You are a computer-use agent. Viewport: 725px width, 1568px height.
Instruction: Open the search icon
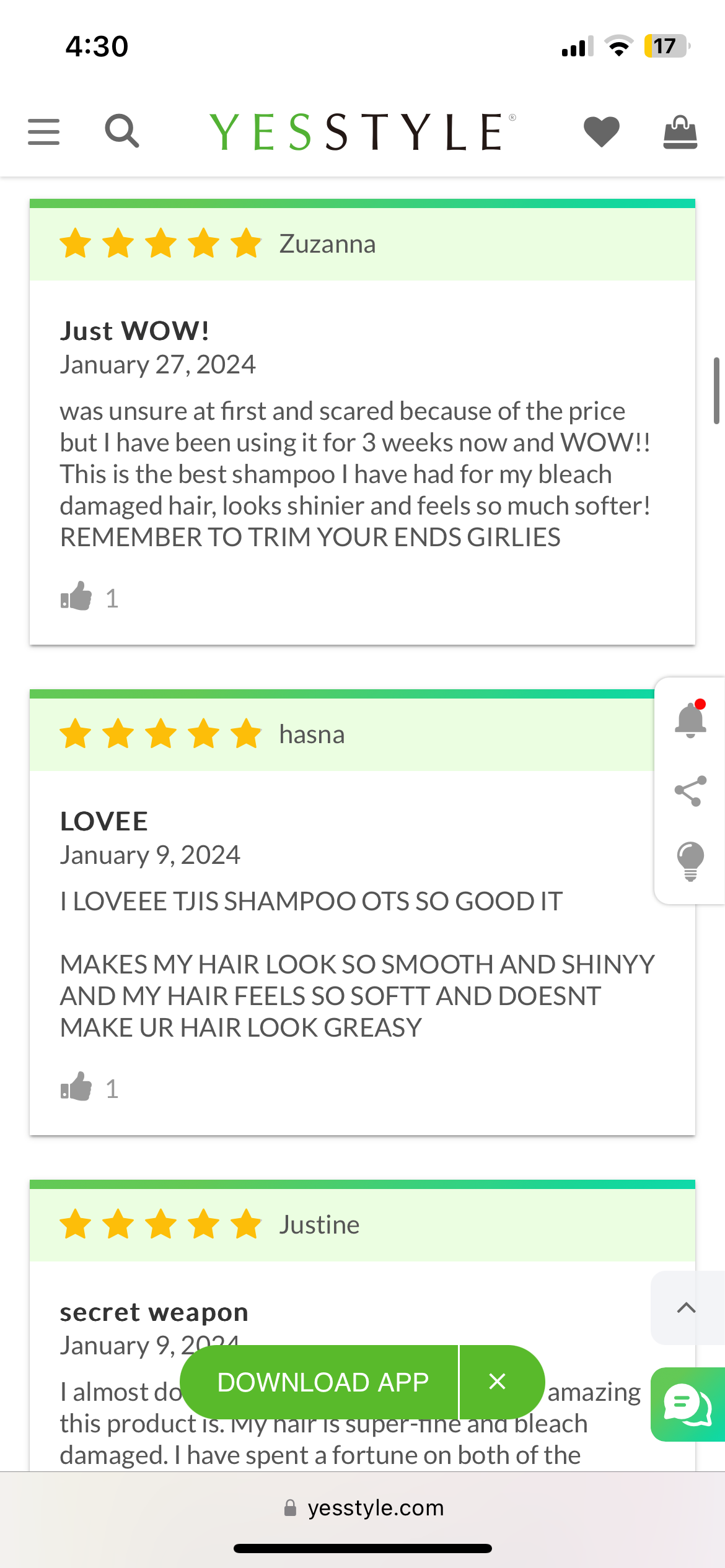point(122,131)
